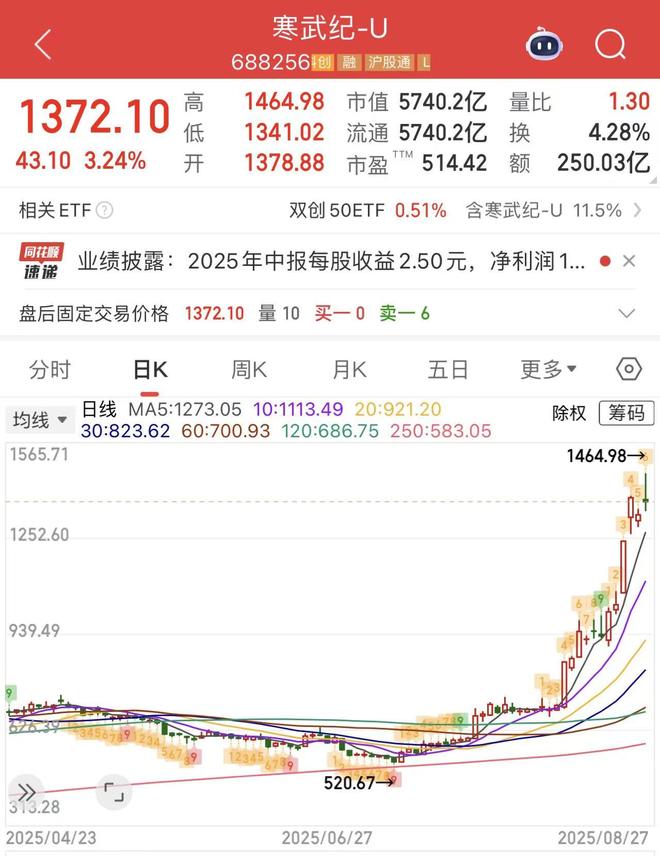Image resolution: width=660 pixels, height=856 pixels.
Task: Tap the double-arrow chart scroll button
Action: click(x=27, y=791)
